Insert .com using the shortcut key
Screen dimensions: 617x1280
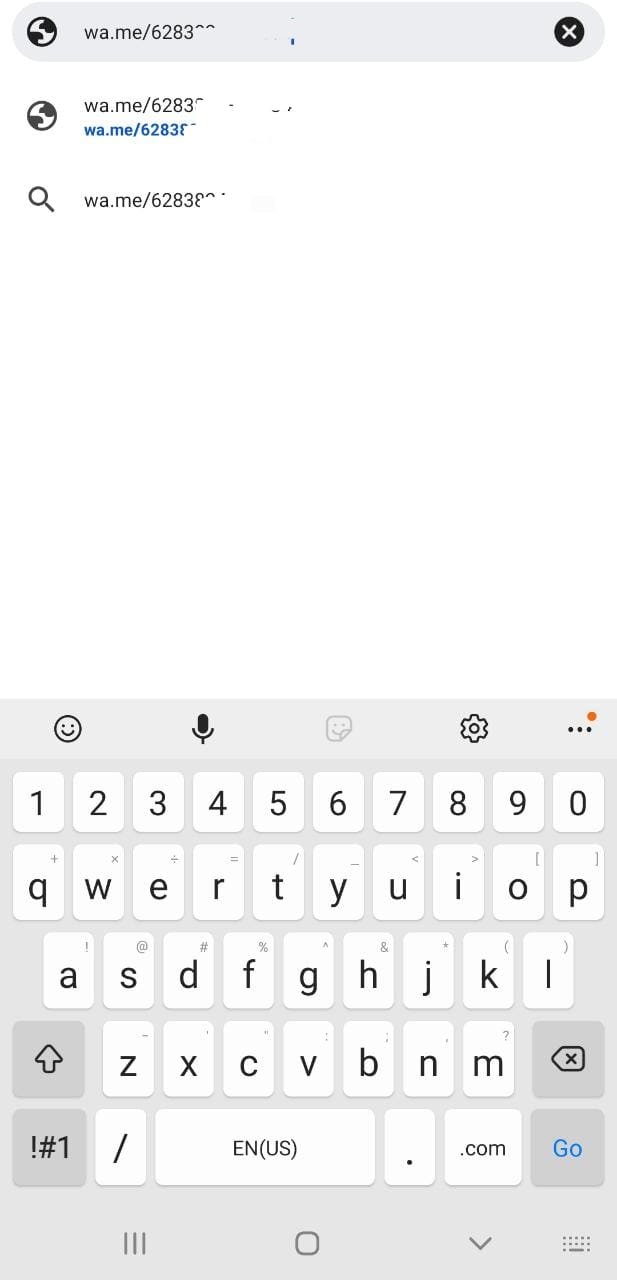tap(483, 1148)
